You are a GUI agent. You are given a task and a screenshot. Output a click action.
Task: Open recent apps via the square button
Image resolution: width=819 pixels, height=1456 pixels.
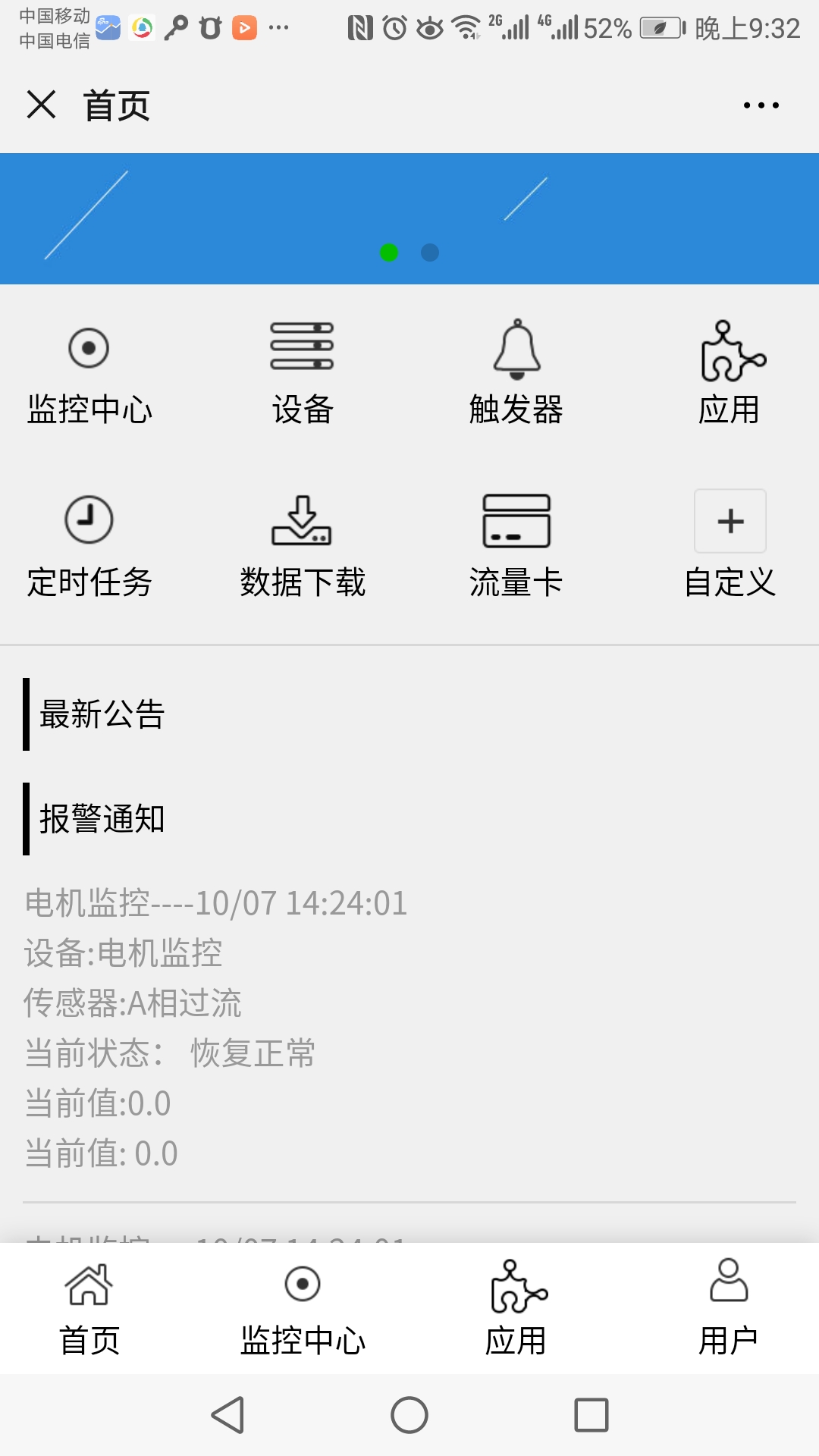click(x=591, y=1415)
